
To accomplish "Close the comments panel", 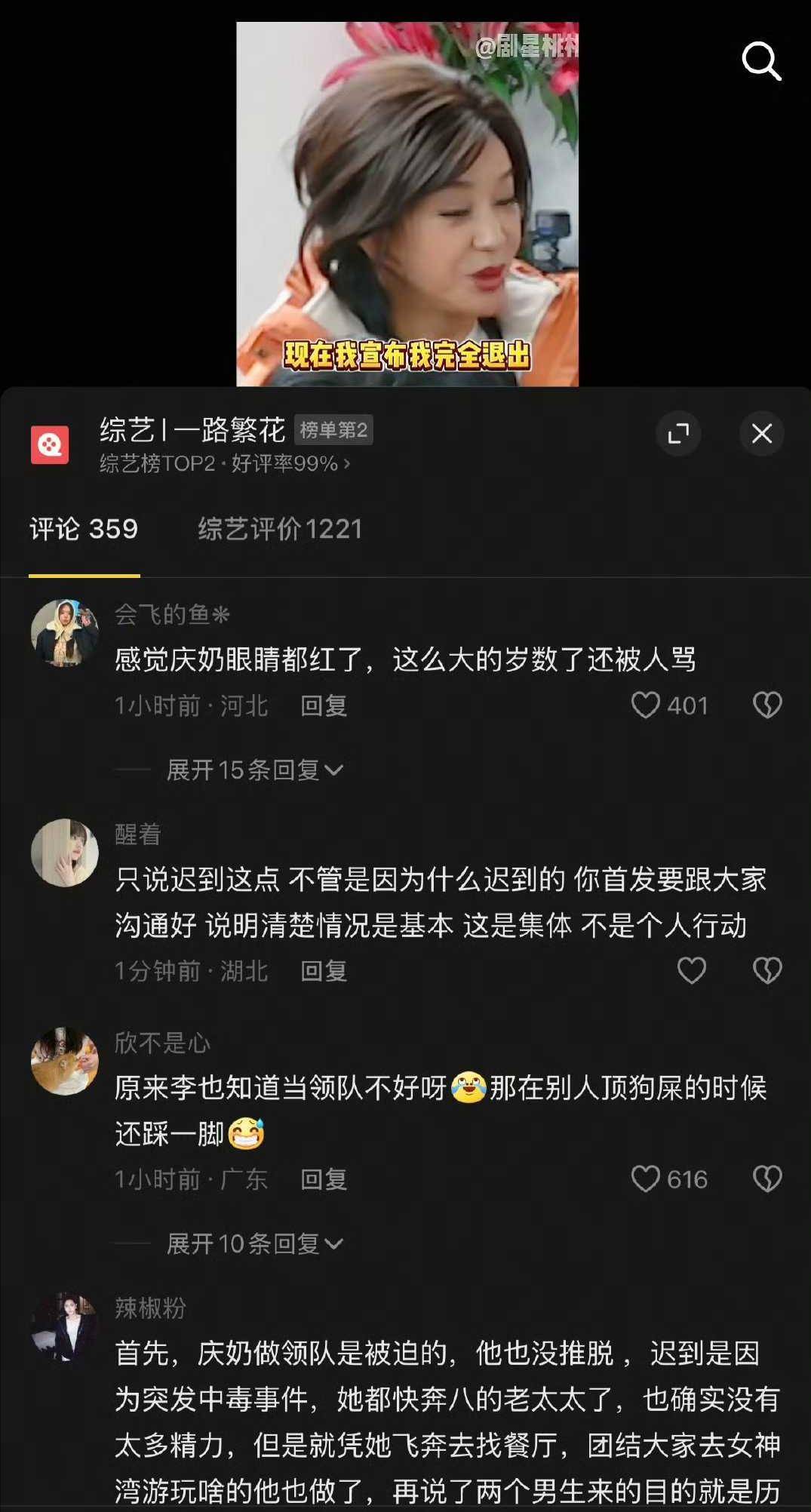I will 761,433.
